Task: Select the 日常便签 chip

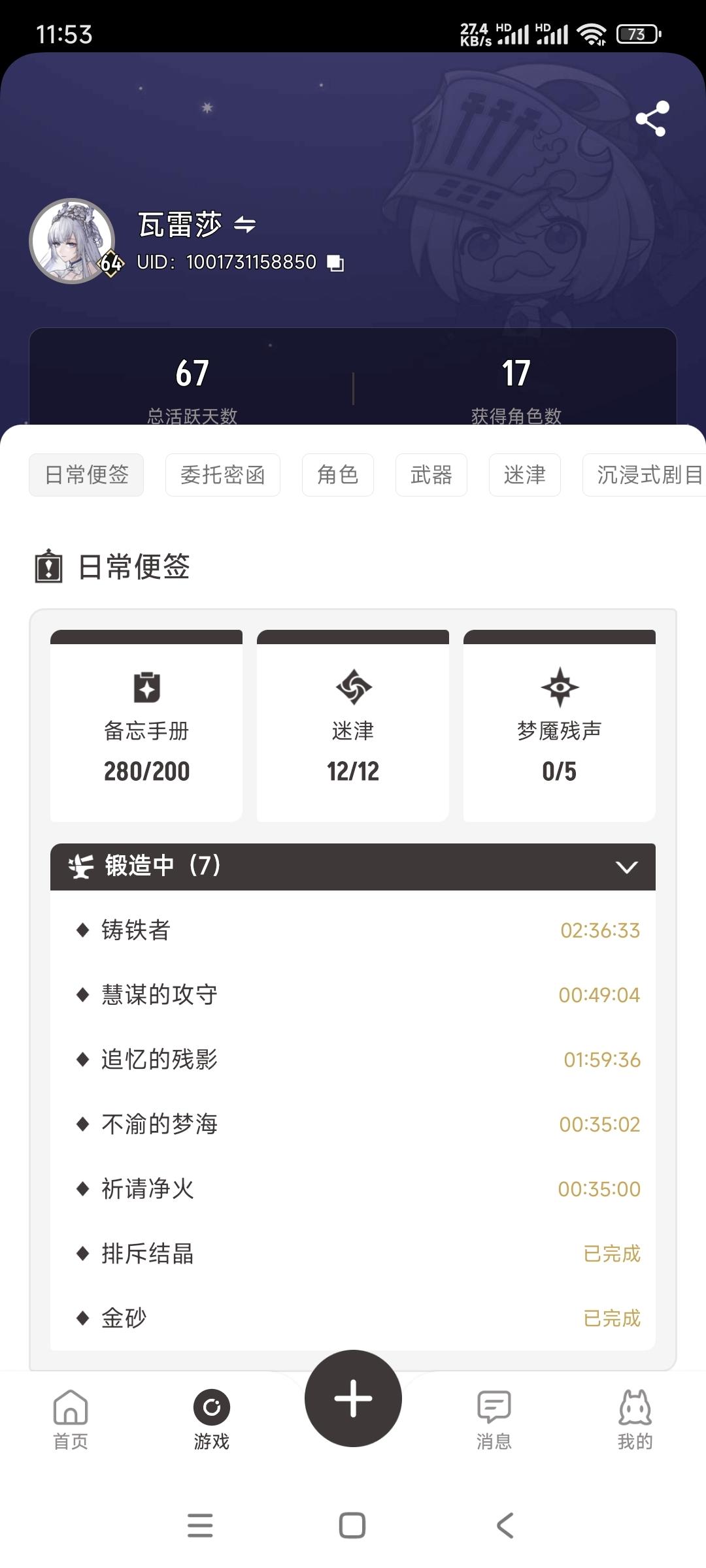Action: [86, 475]
